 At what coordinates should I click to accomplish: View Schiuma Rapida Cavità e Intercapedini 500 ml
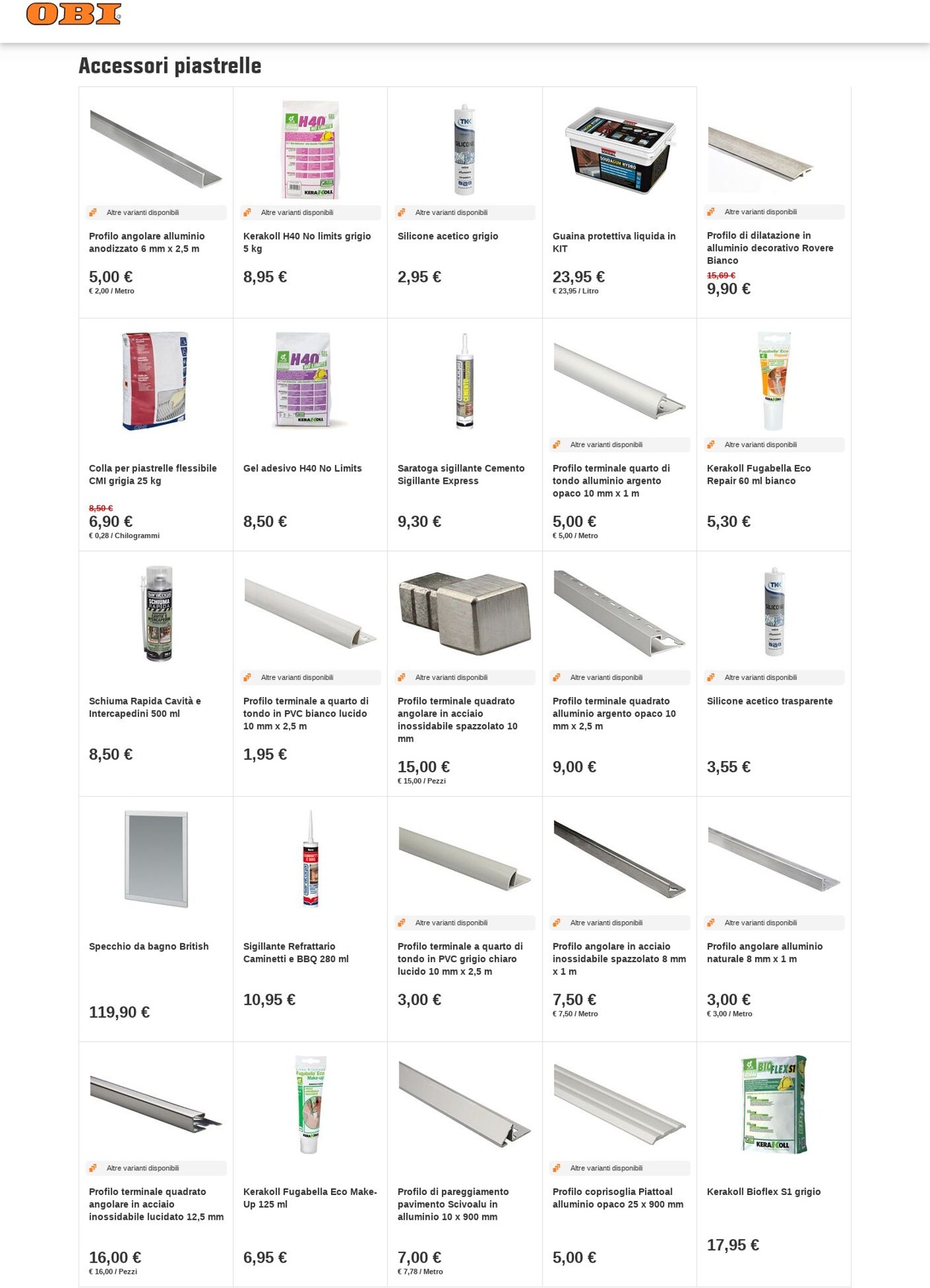(x=144, y=707)
